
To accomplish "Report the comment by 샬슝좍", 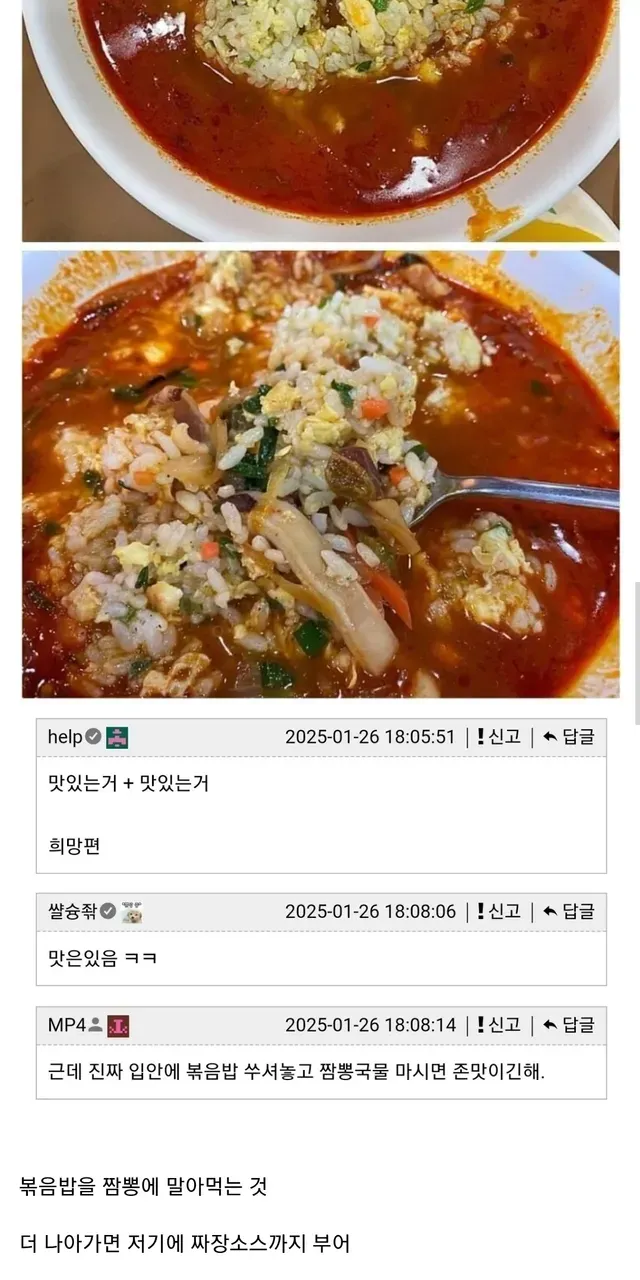I will point(499,911).
